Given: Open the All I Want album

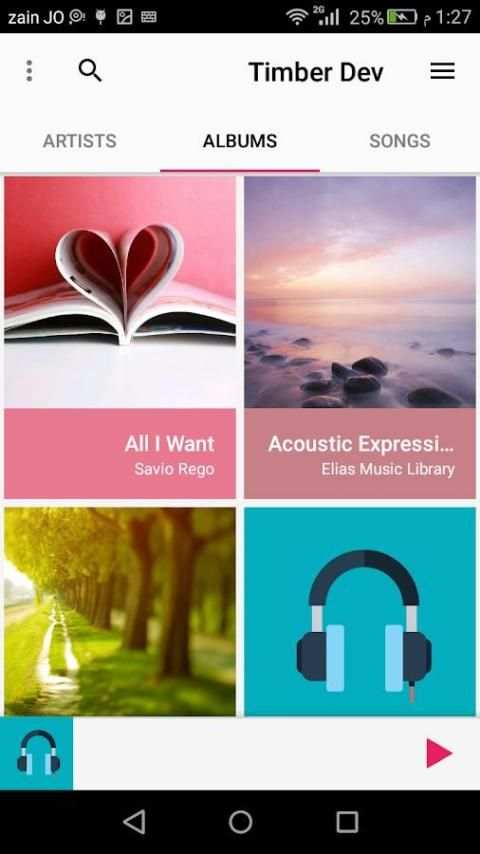Looking at the screenshot, I should click(x=120, y=337).
